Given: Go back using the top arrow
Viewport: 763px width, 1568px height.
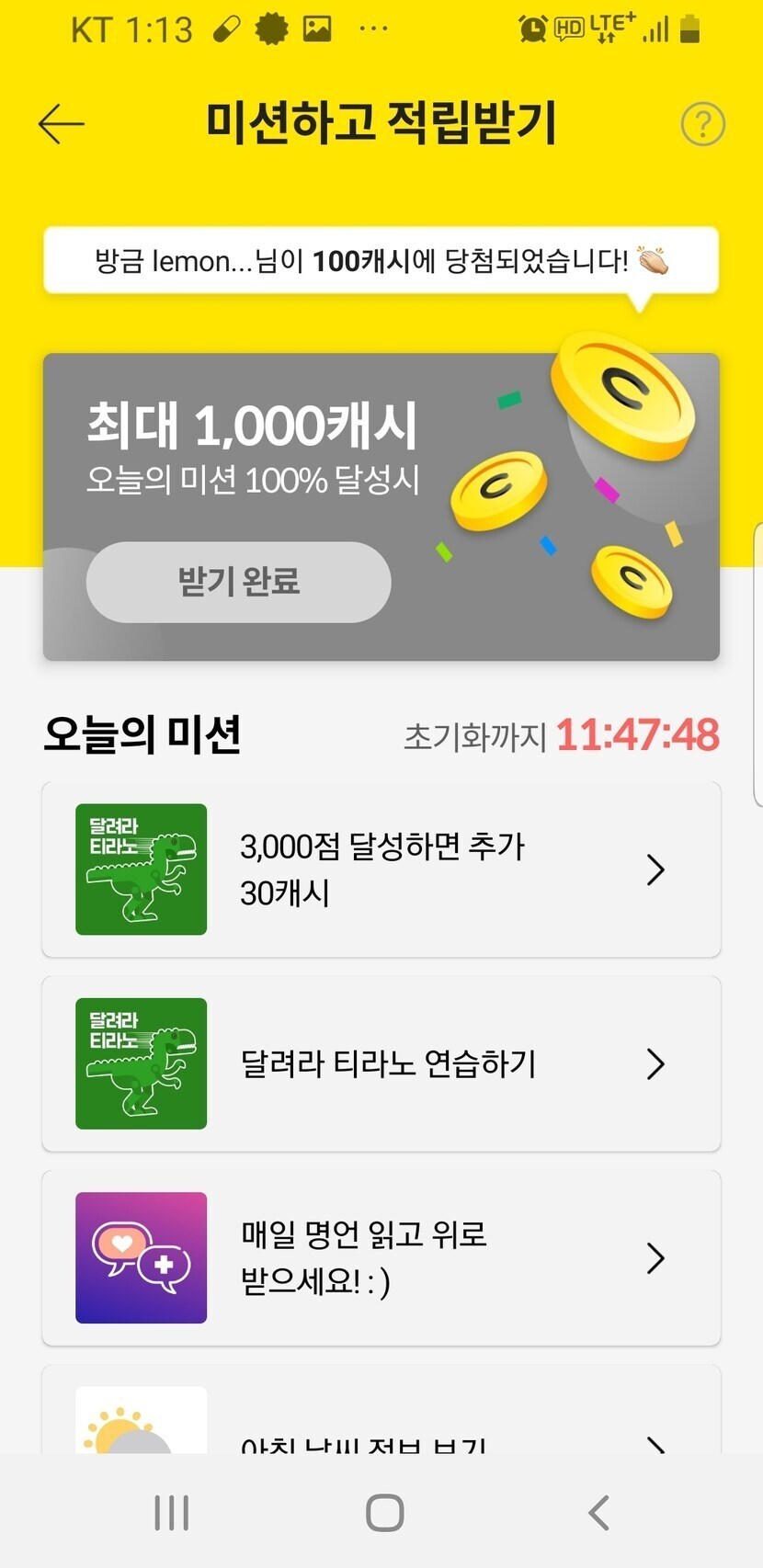Looking at the screenshot, I should click(62, 124).
